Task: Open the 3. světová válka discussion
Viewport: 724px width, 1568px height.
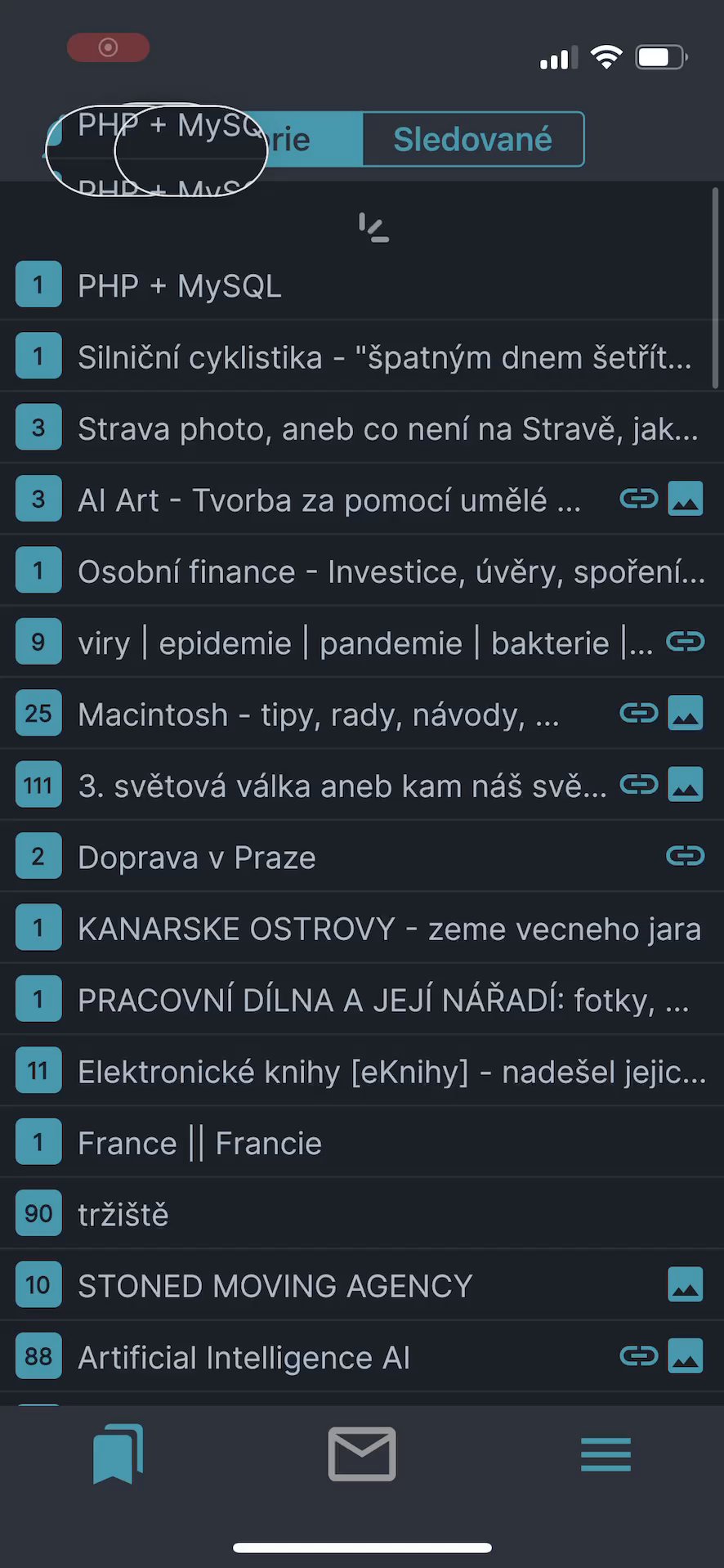Action: coord(342,786)
